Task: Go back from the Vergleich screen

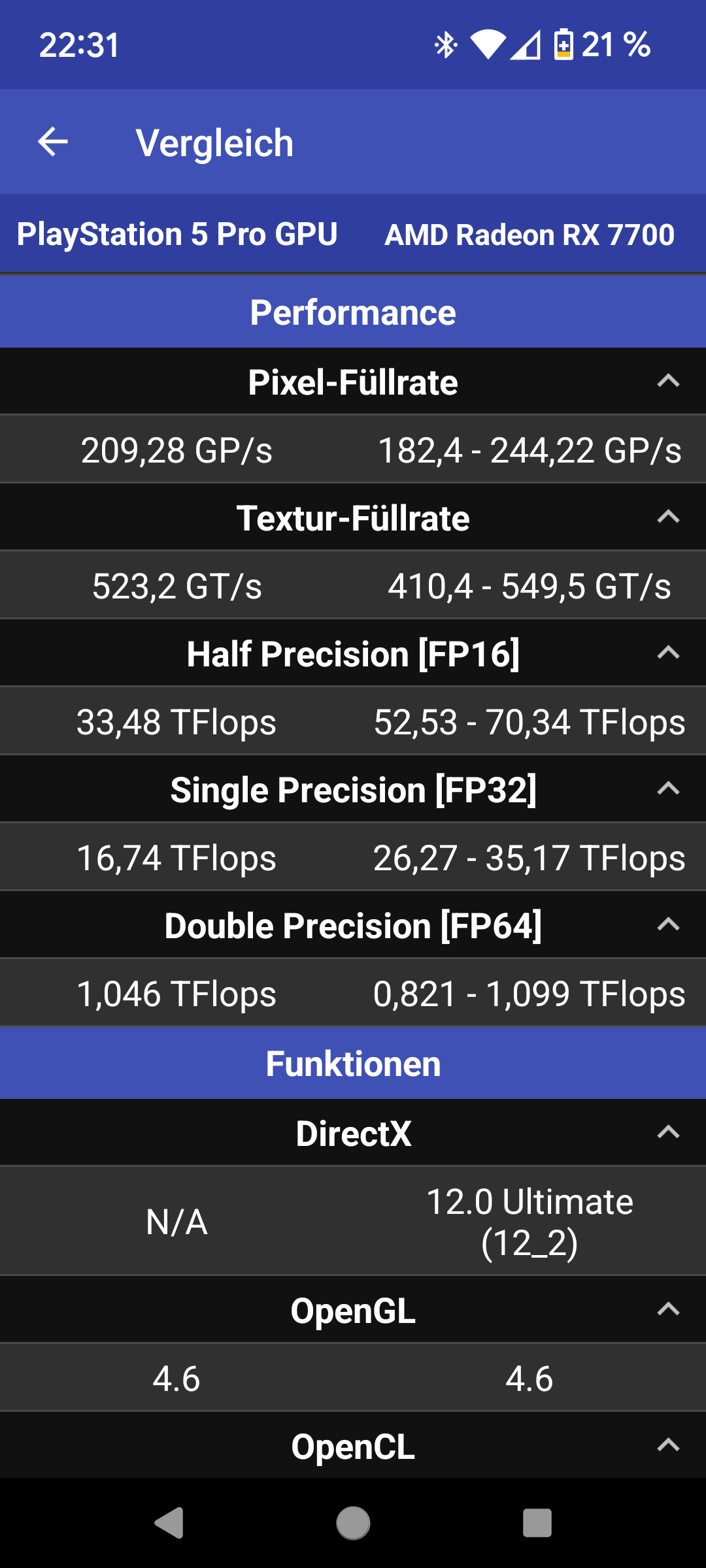Action: (x=53, y=142)
